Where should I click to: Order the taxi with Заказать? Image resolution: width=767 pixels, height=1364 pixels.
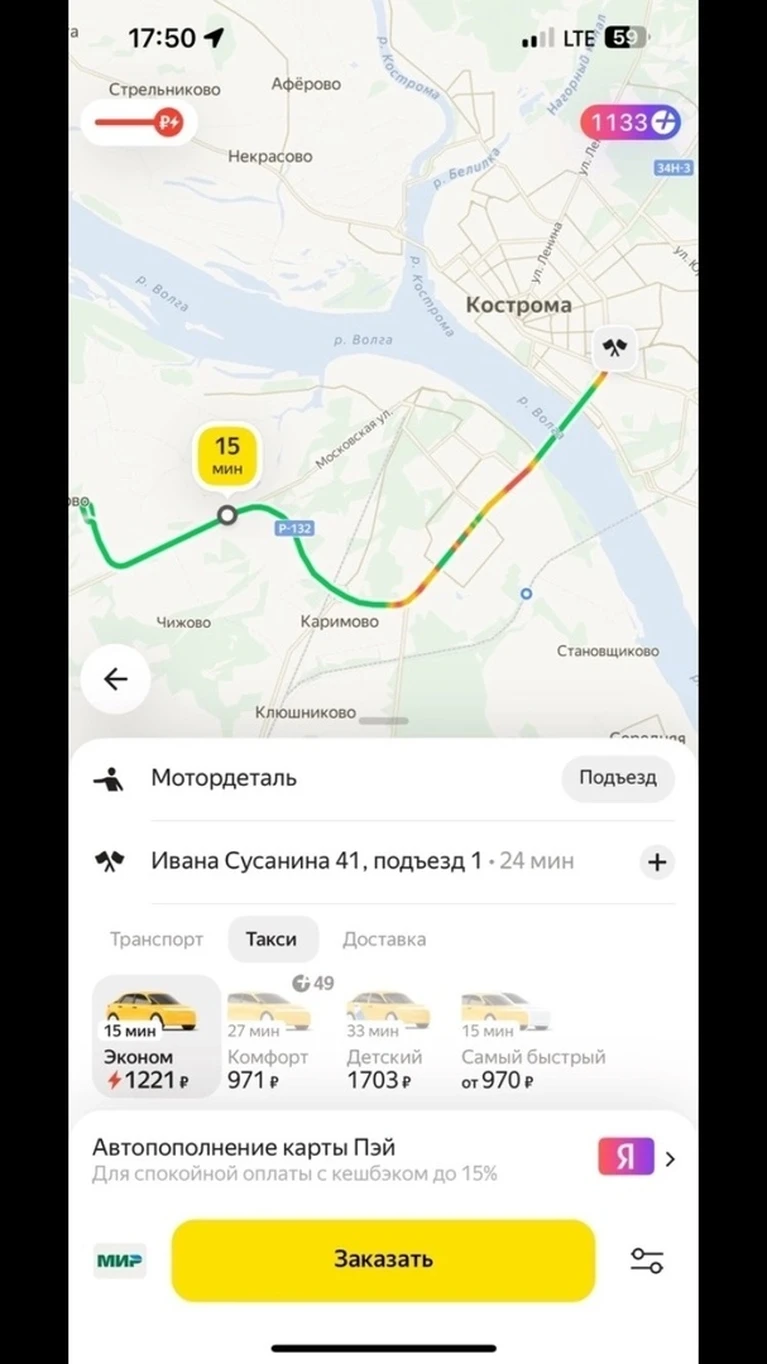coord(383,1260)
